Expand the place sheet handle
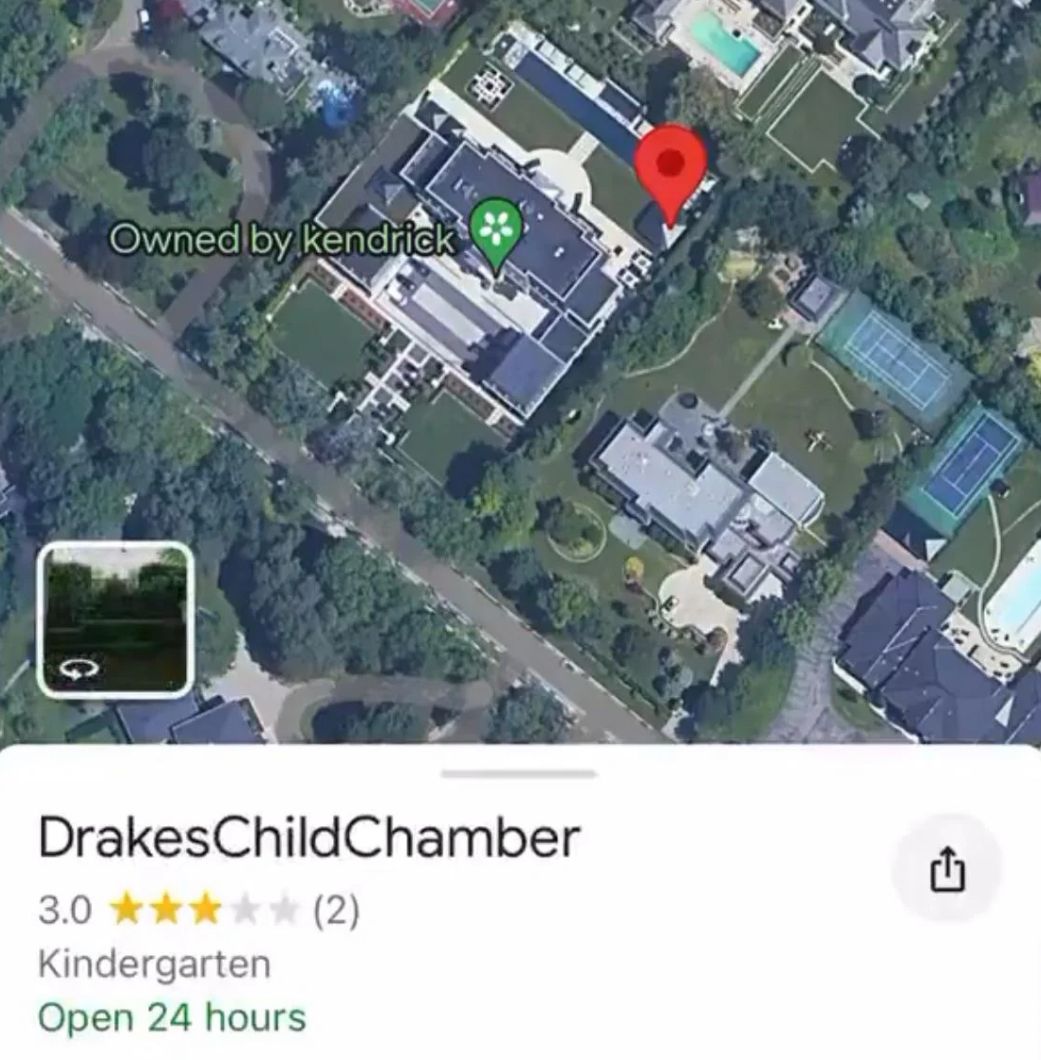 coord(518,773)
